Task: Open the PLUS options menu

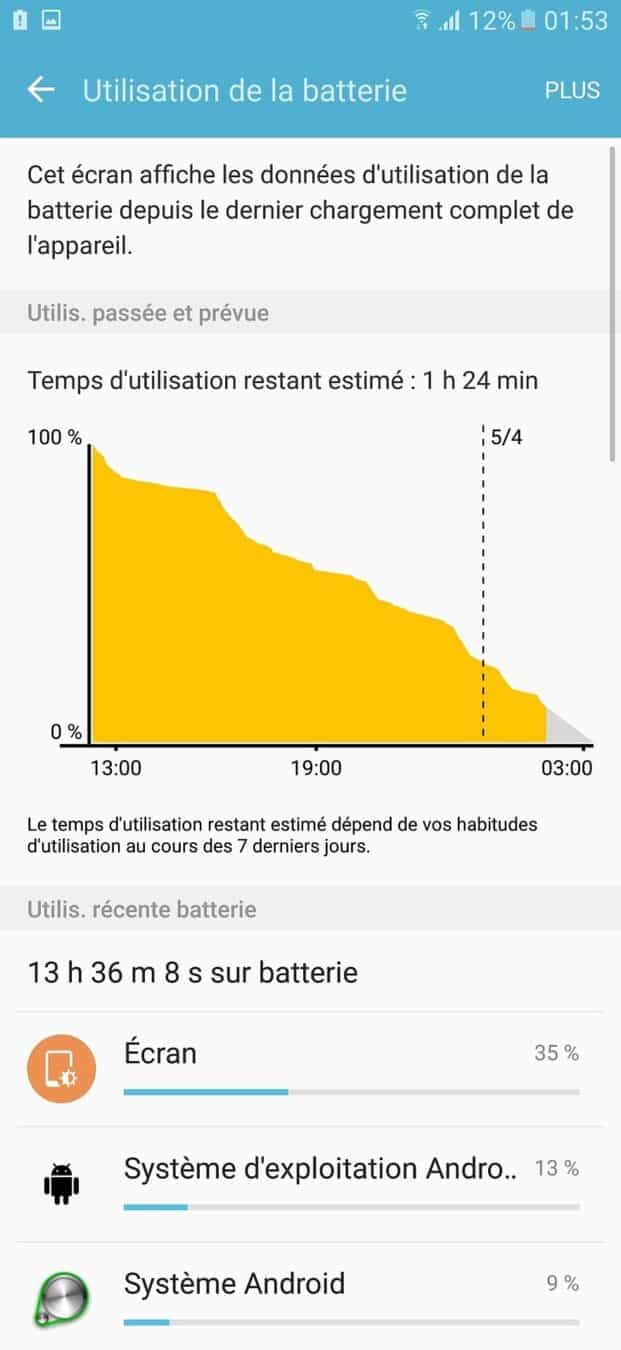Action: (x=572, y=90)
